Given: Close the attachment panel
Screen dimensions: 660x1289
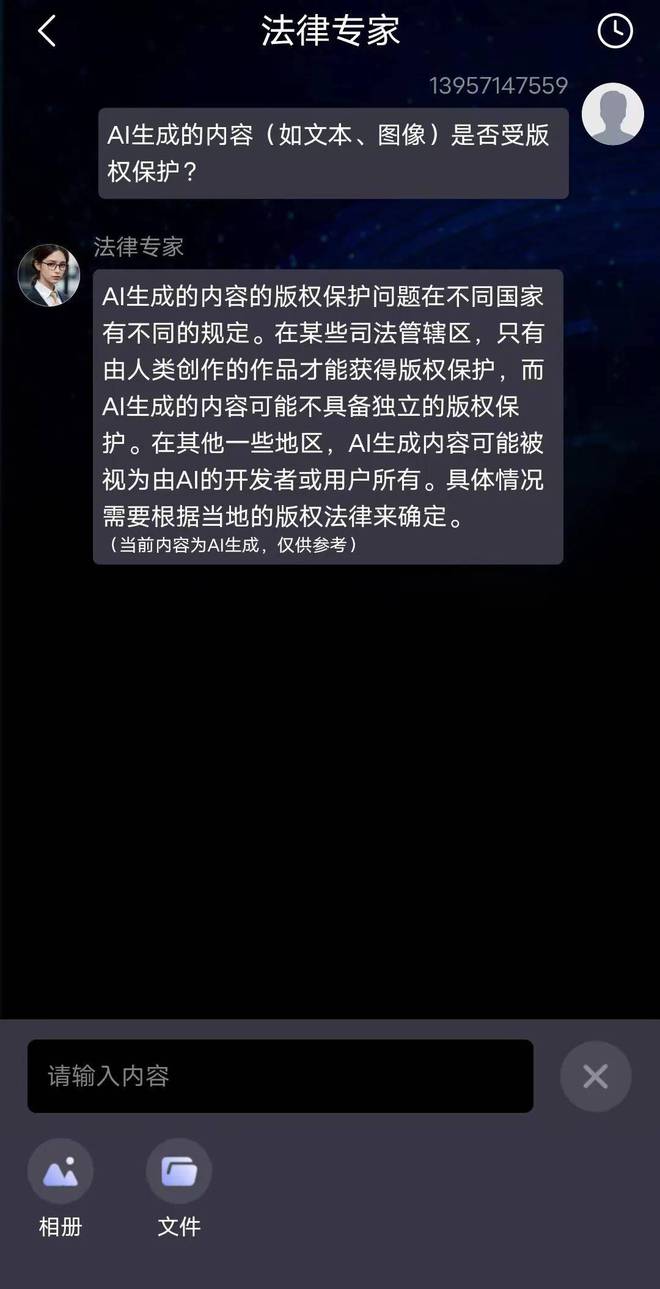Looking at the screenshot, I should click(595, 1076).
